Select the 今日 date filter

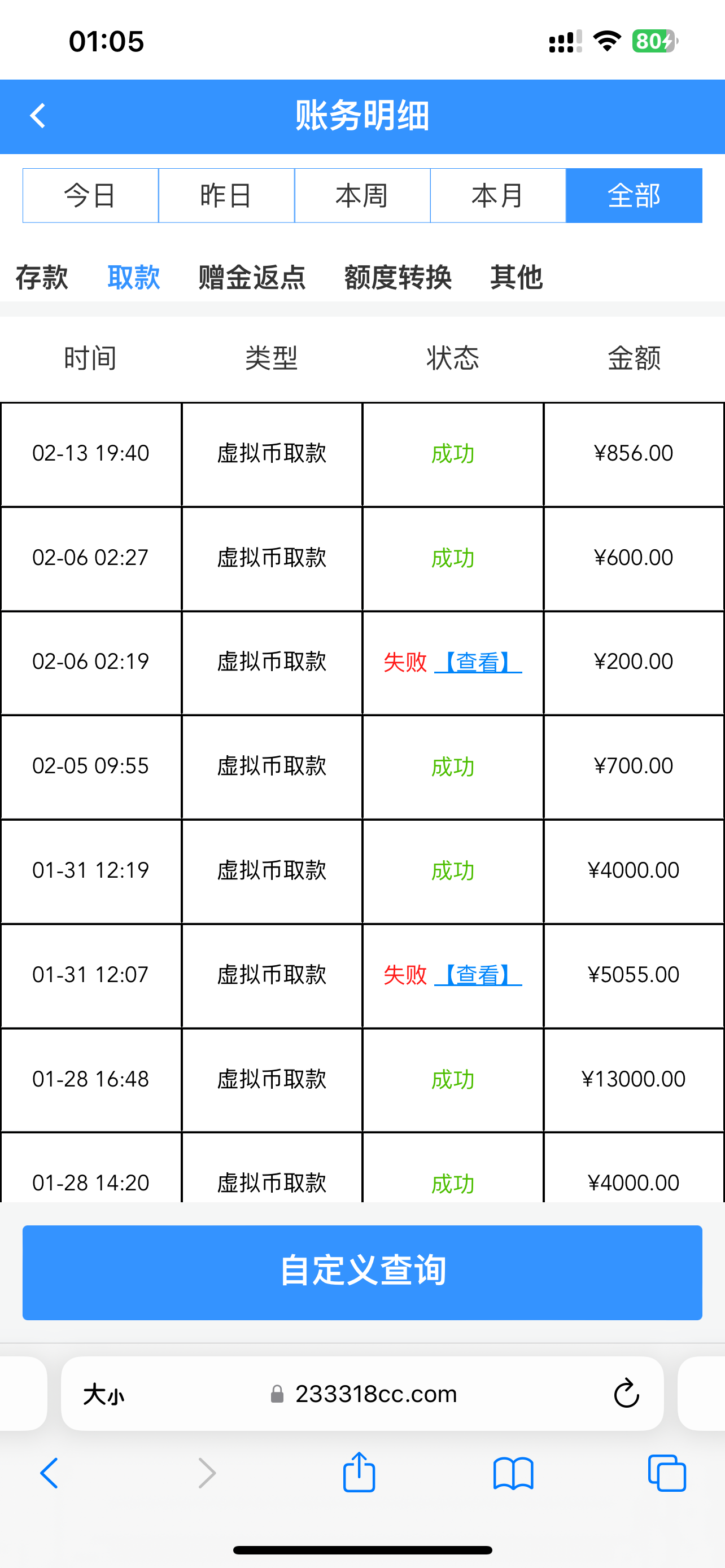pyautogui.click(x=90, y=195)
